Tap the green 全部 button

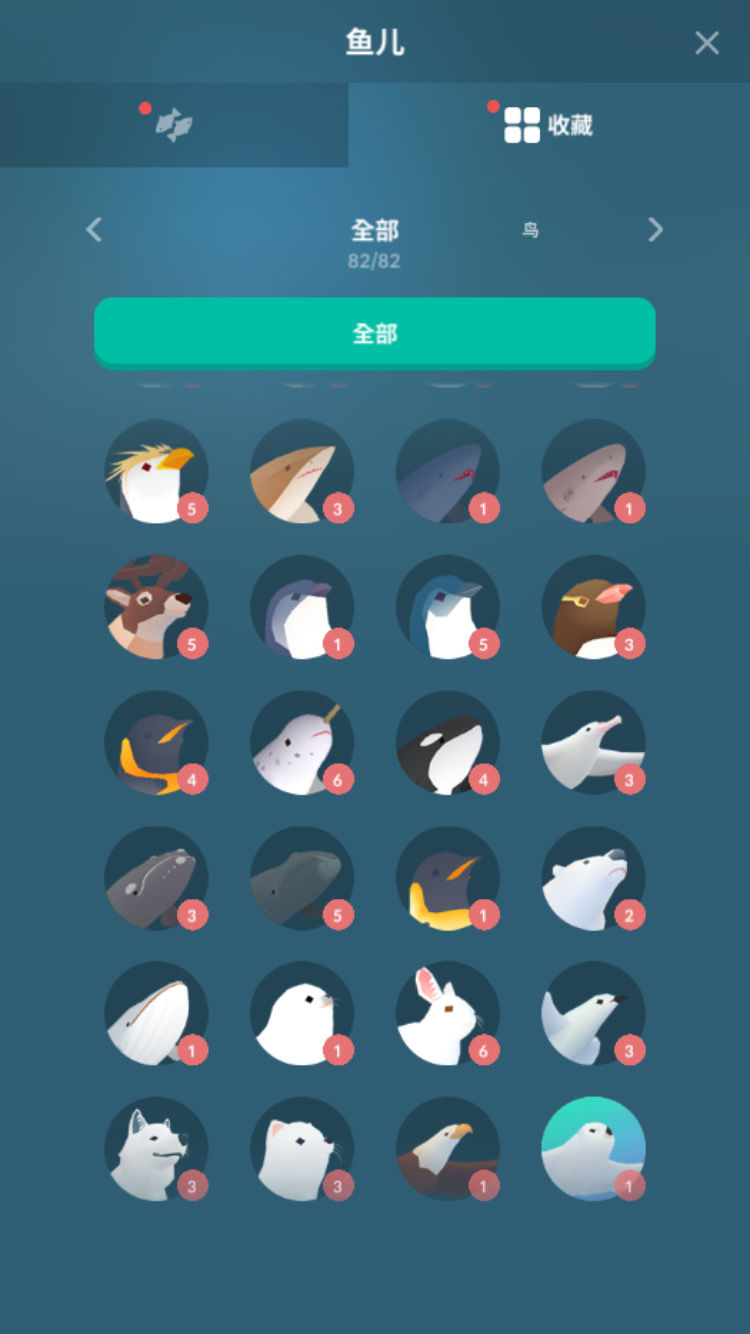click(374, 333)
